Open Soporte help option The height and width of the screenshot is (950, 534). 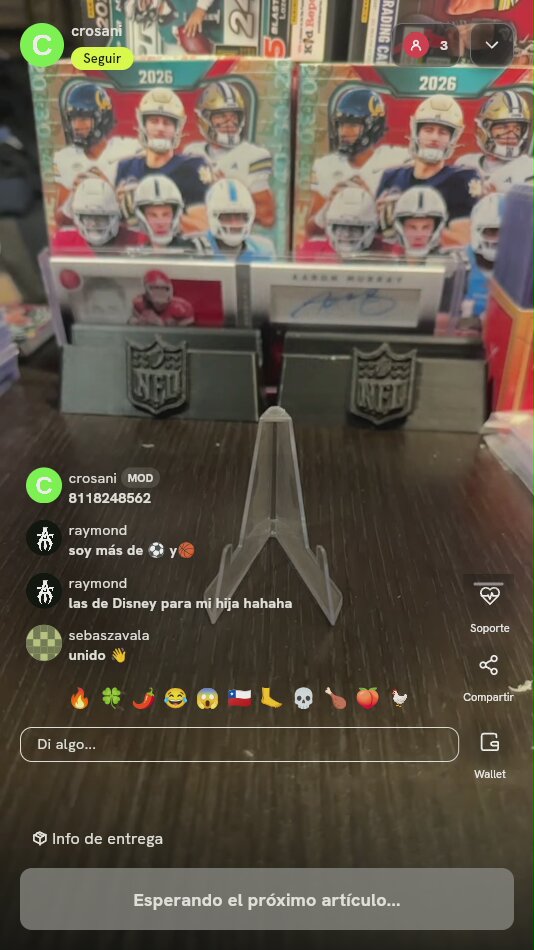(489, 607)
